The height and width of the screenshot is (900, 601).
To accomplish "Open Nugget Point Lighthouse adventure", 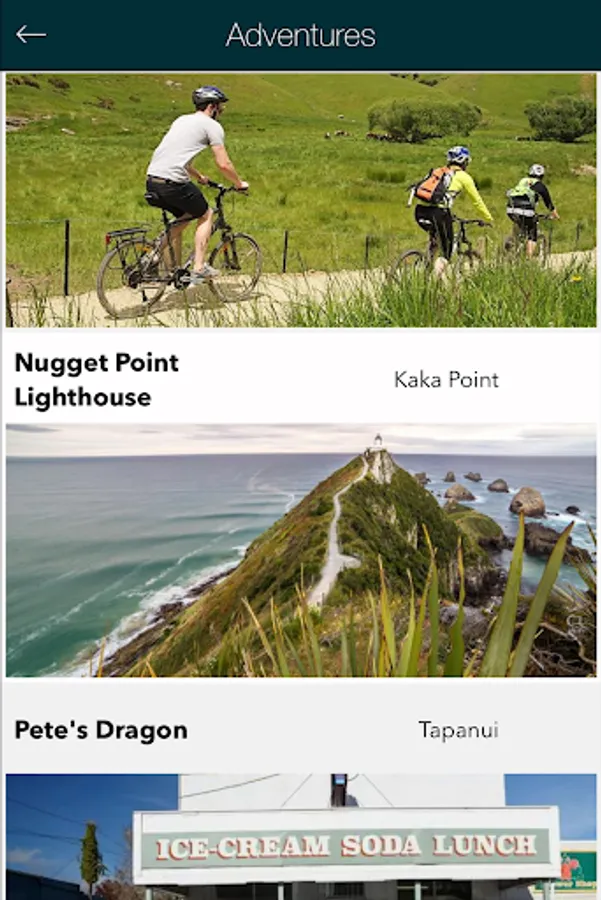I will pos(97,380).
